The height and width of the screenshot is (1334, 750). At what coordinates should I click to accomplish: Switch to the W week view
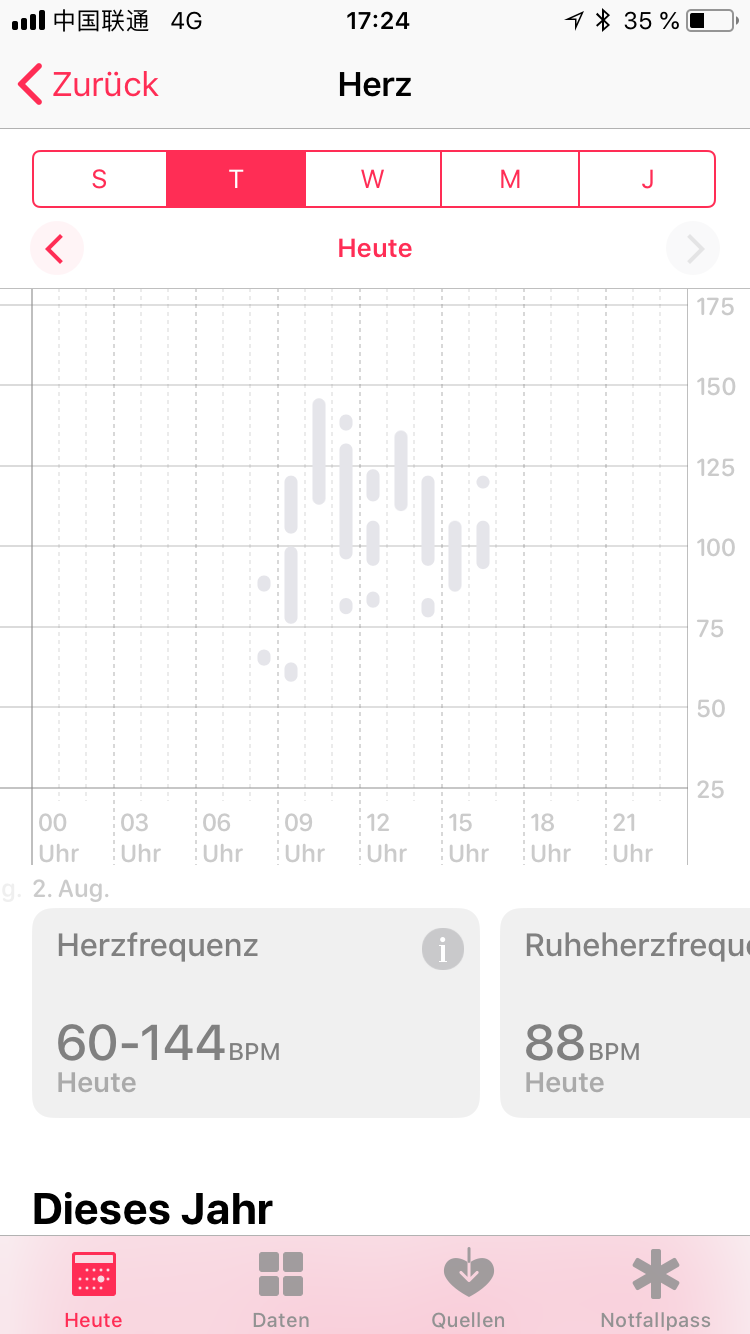pyautogui.click(x=372, y=179)
